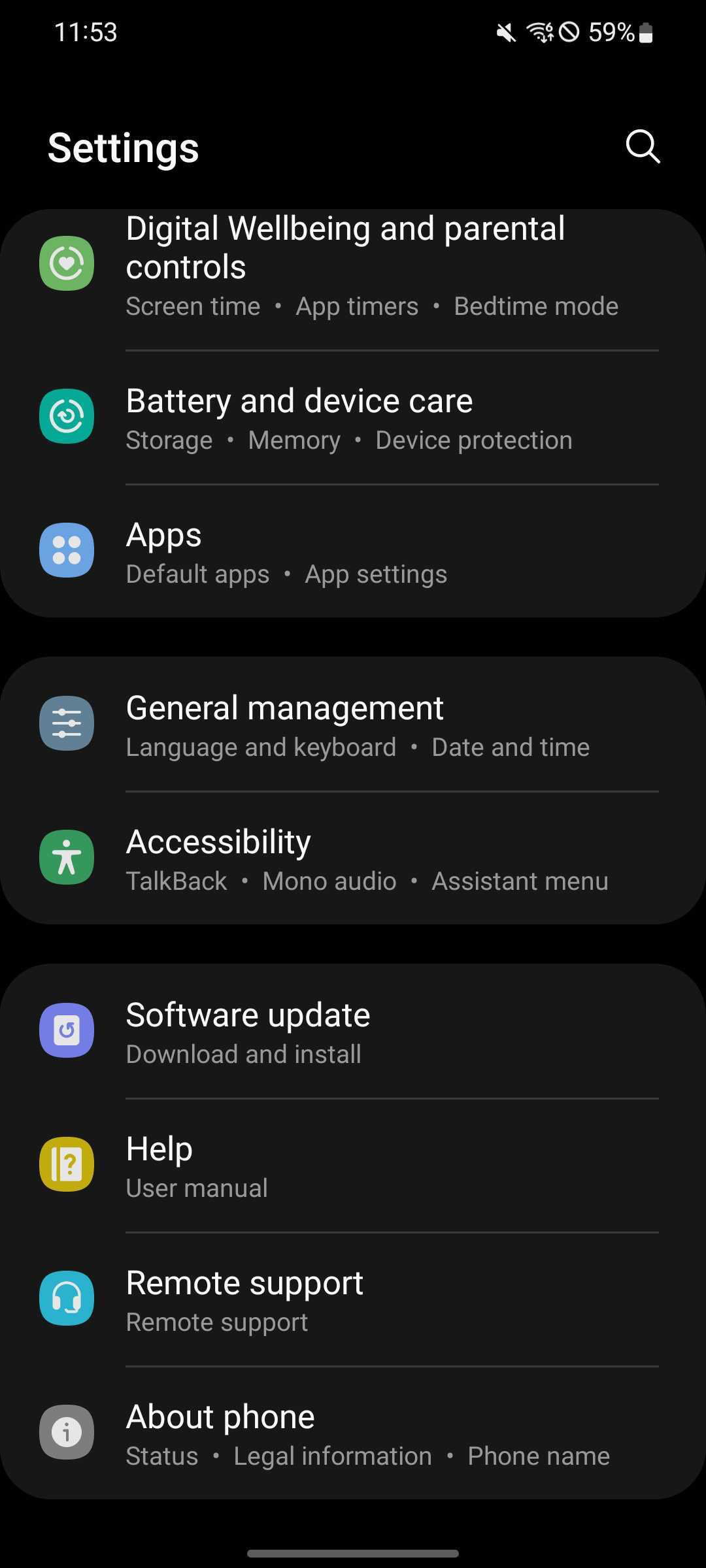Select the Remote support headset icon
This screenshot has height=1568, width=706.
click(67, 1299)
